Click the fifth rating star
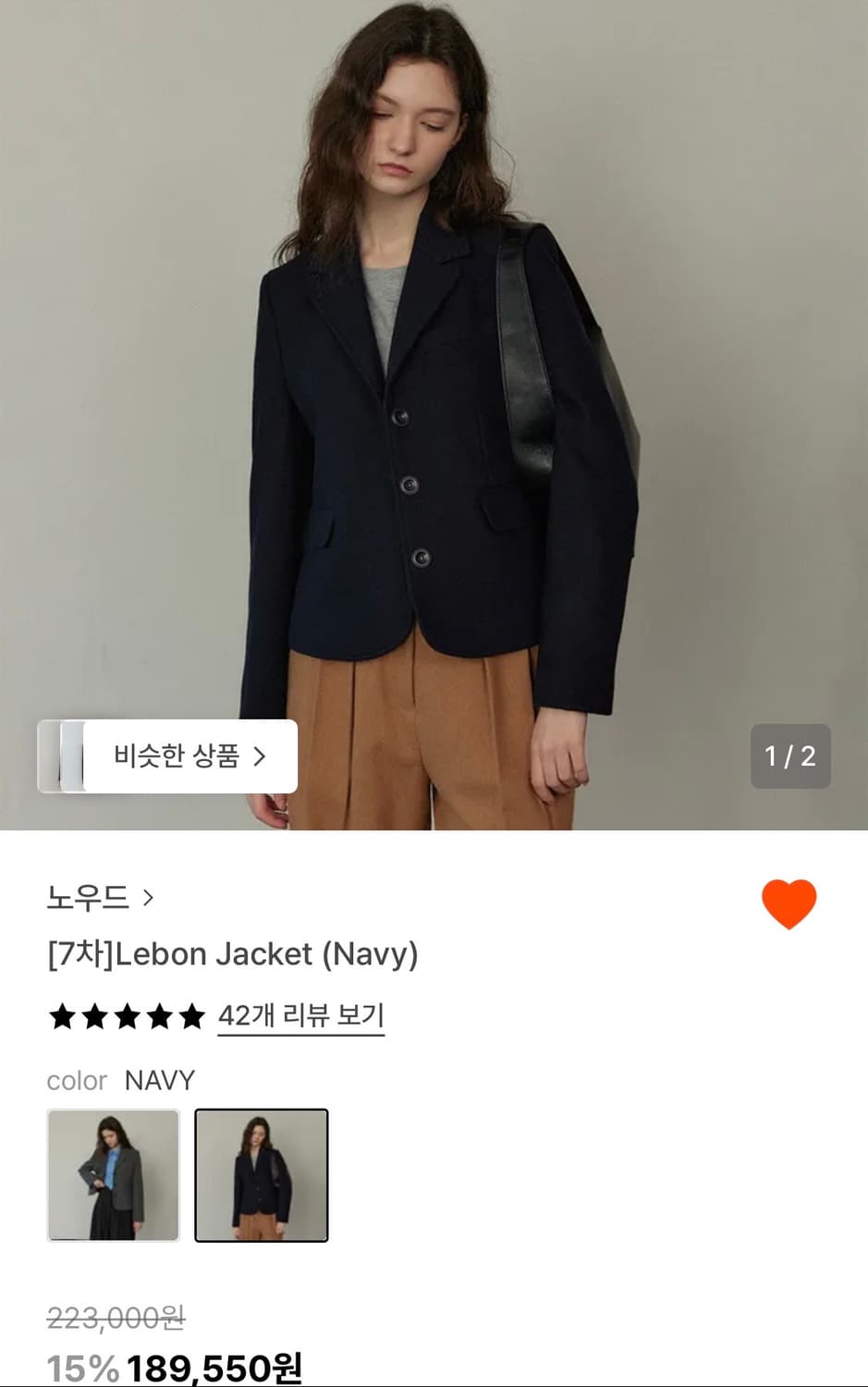 pos(192,1014)
